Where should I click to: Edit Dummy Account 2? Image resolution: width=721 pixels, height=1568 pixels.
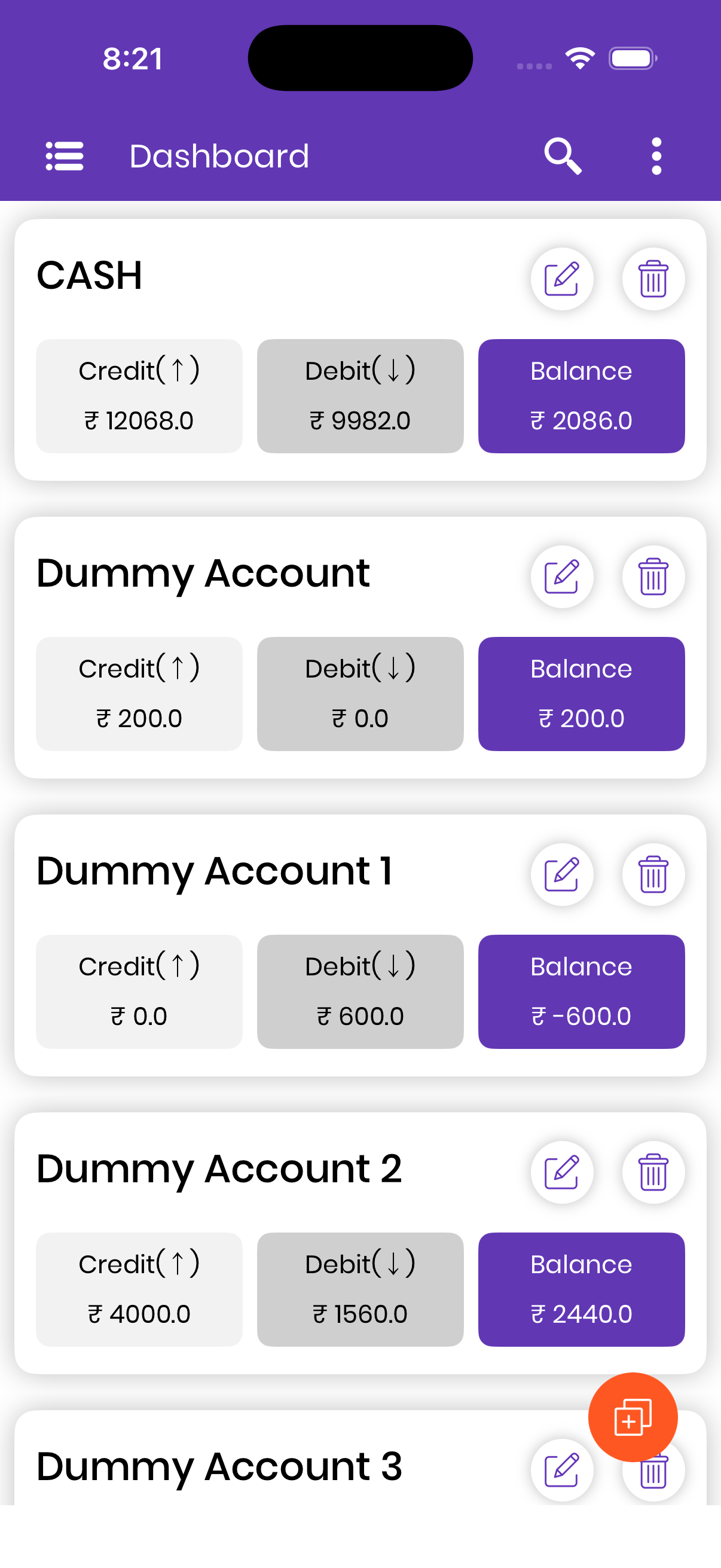[561, 1172]
